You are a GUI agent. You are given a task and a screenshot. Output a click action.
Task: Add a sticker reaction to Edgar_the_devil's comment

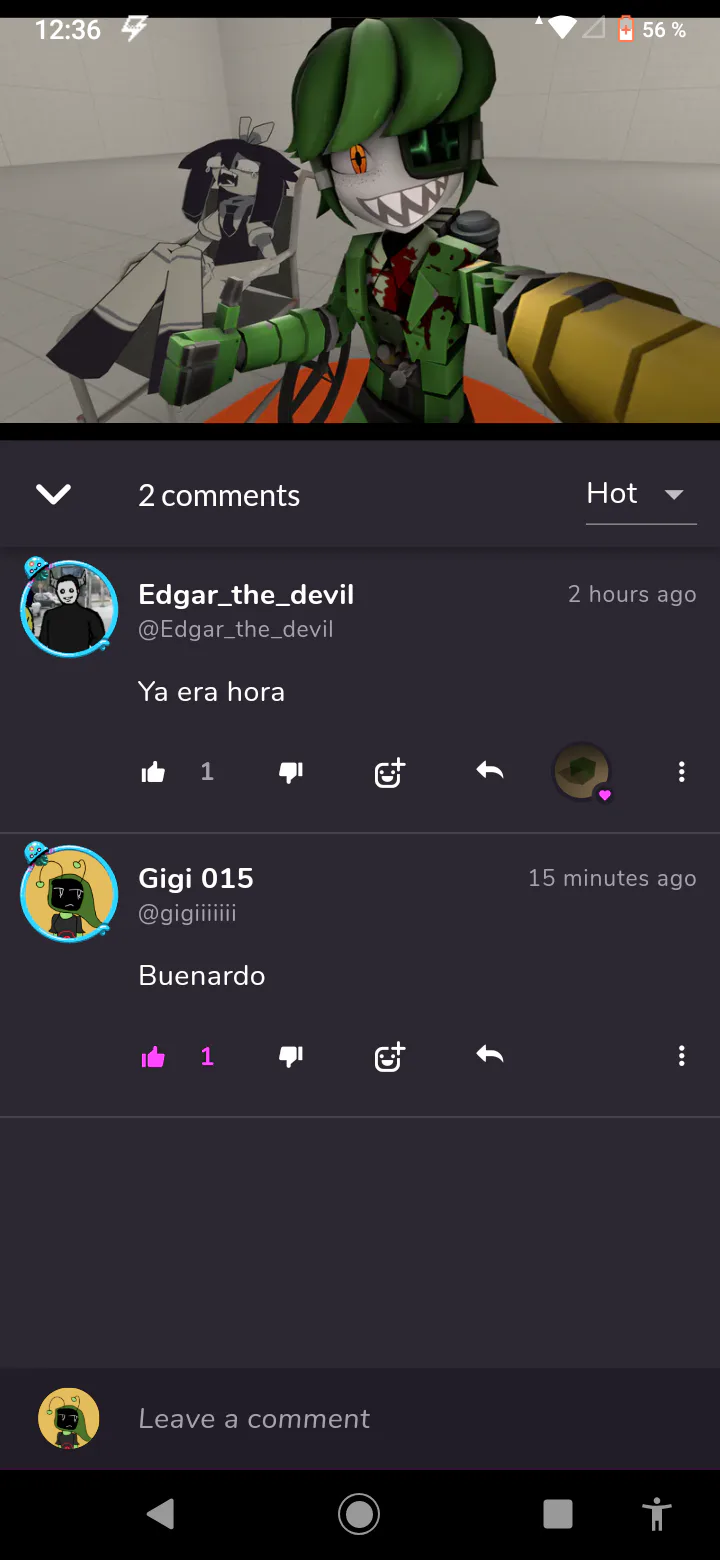[389, 772]
